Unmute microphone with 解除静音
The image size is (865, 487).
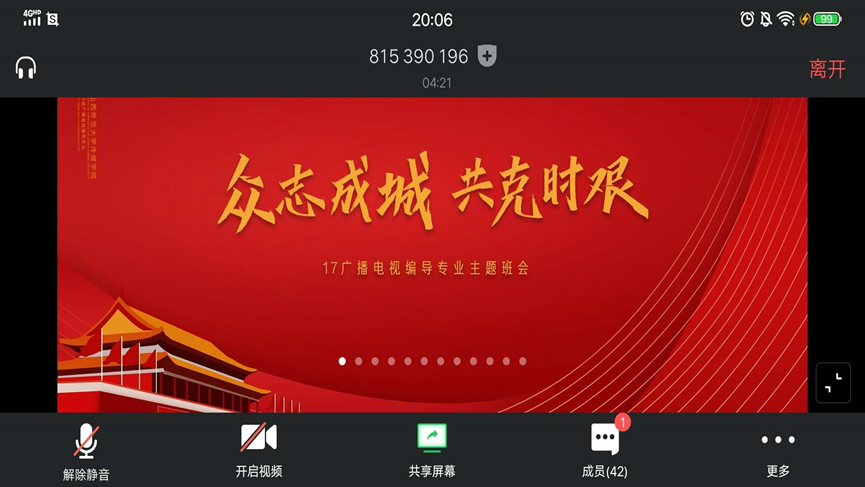point(87,451)
